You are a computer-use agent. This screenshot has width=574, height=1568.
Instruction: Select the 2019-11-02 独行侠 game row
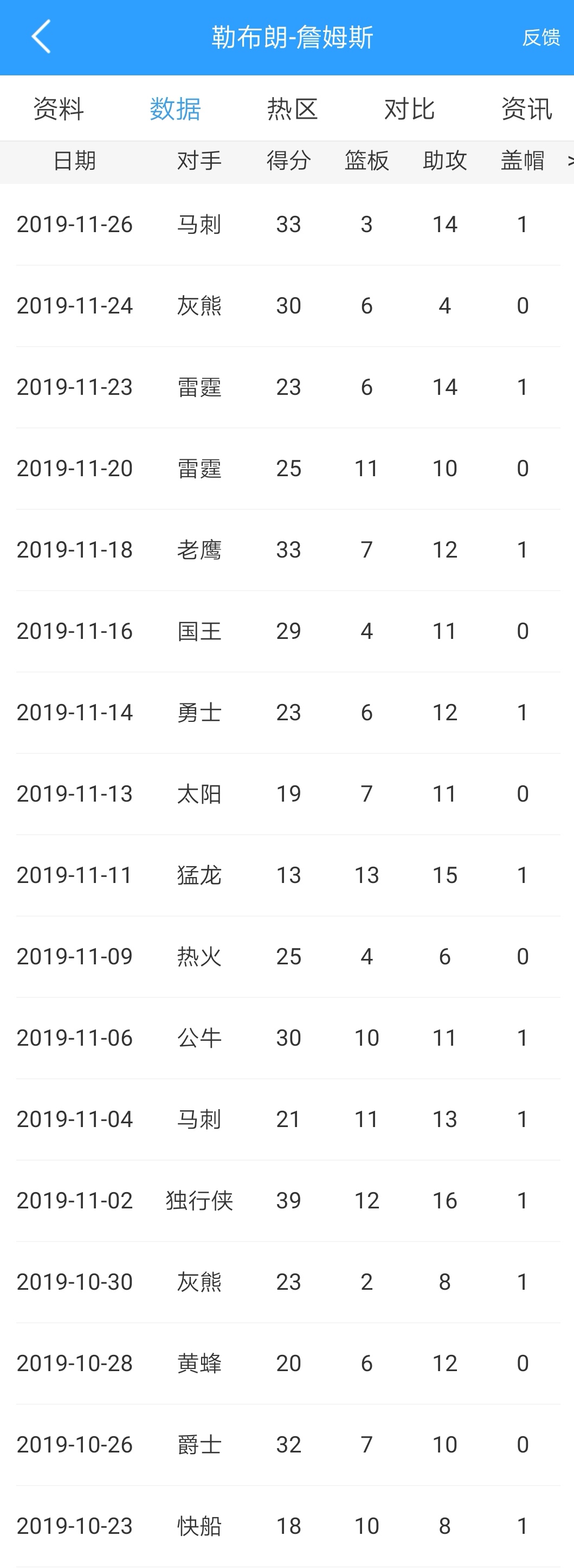(287, 1200)
